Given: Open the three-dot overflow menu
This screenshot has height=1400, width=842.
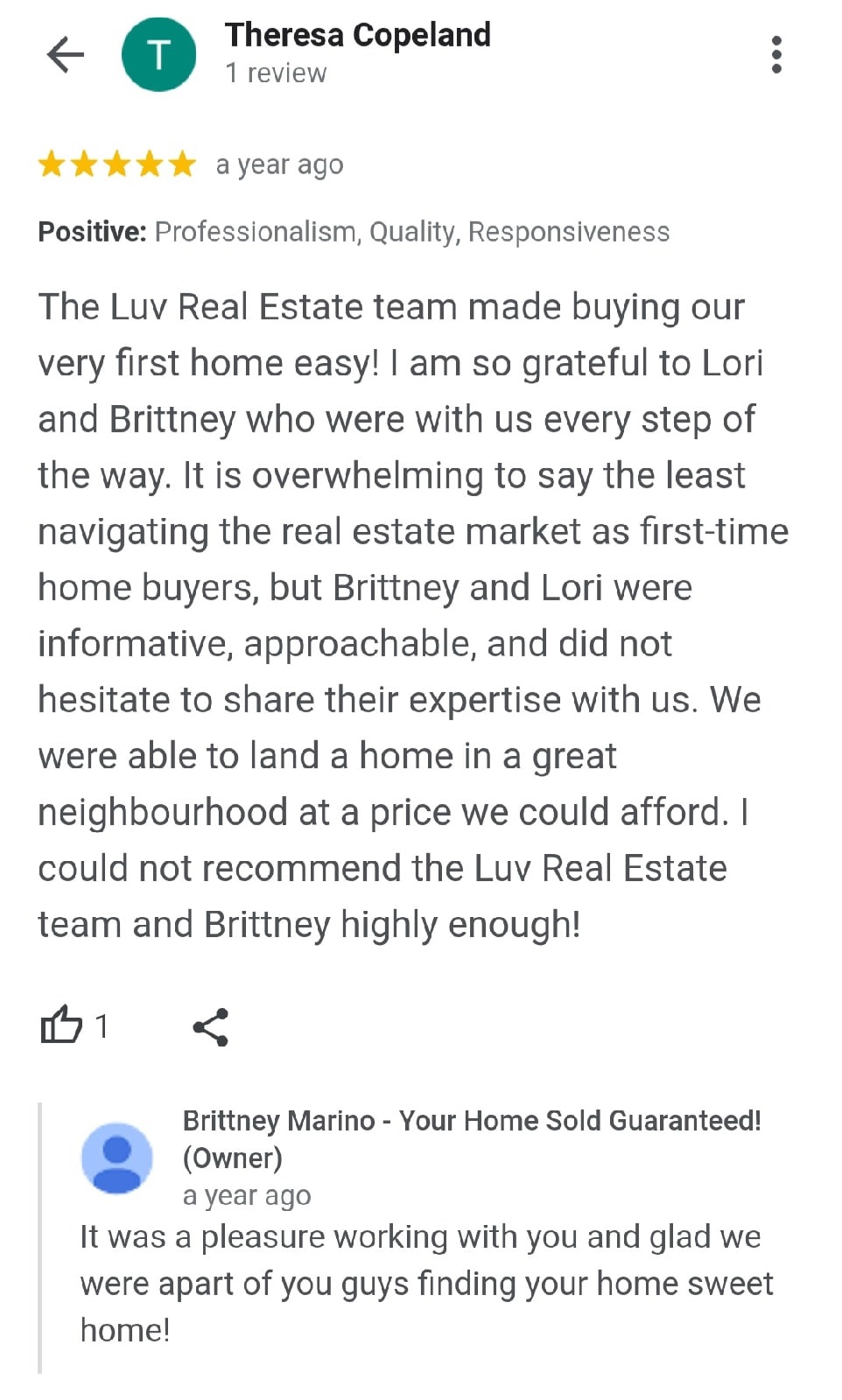Looking at the screenshot, I should pos(775,55).
